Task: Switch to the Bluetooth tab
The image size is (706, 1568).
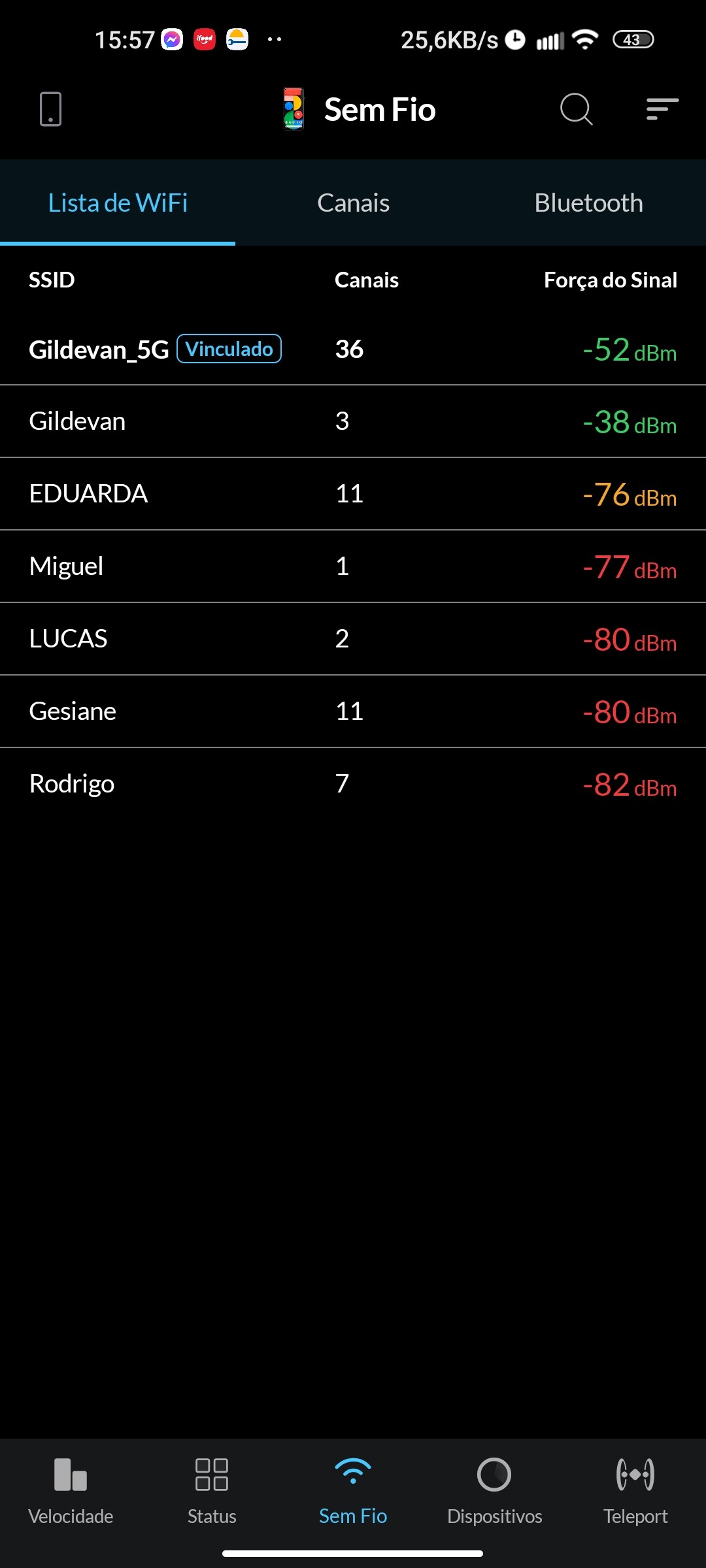Action: 588,203
